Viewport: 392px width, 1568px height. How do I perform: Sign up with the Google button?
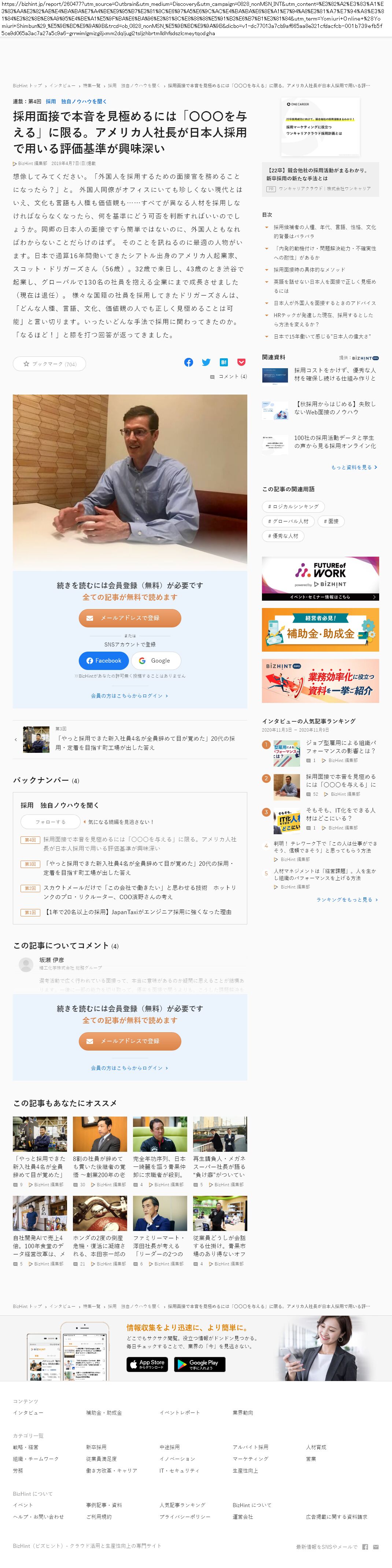pos(156,660)
